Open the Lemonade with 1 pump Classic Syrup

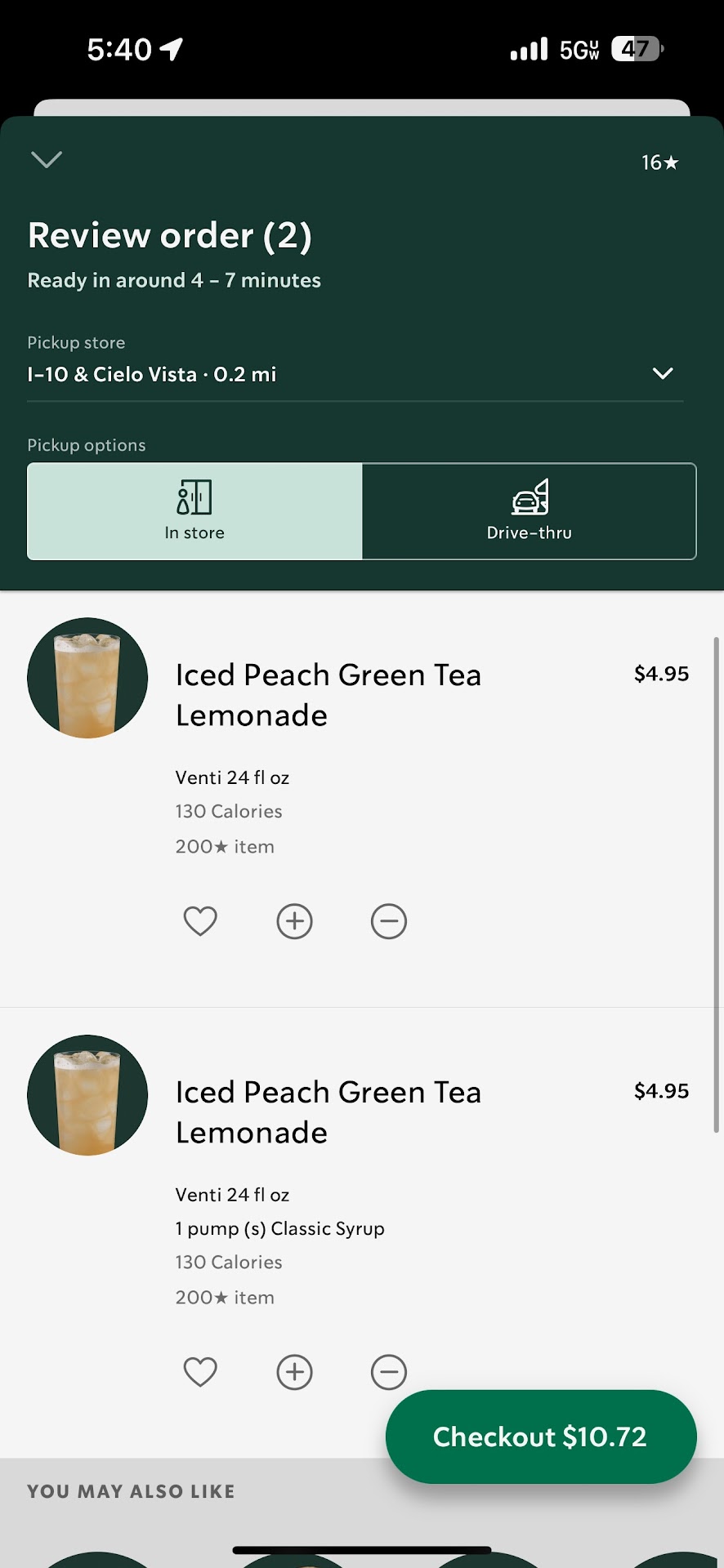(x=328, y=1112)
